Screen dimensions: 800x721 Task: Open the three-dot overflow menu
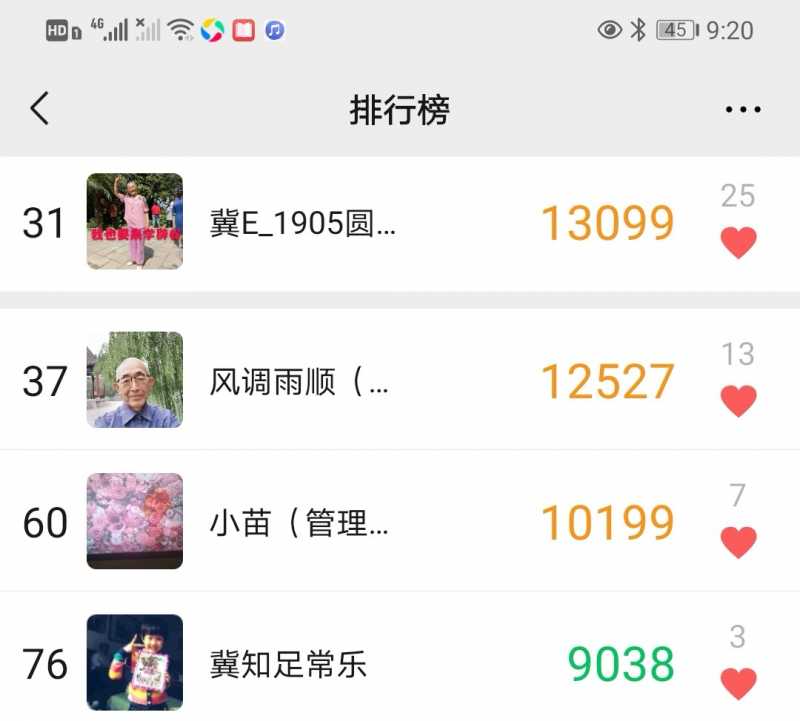coord(742,110)
